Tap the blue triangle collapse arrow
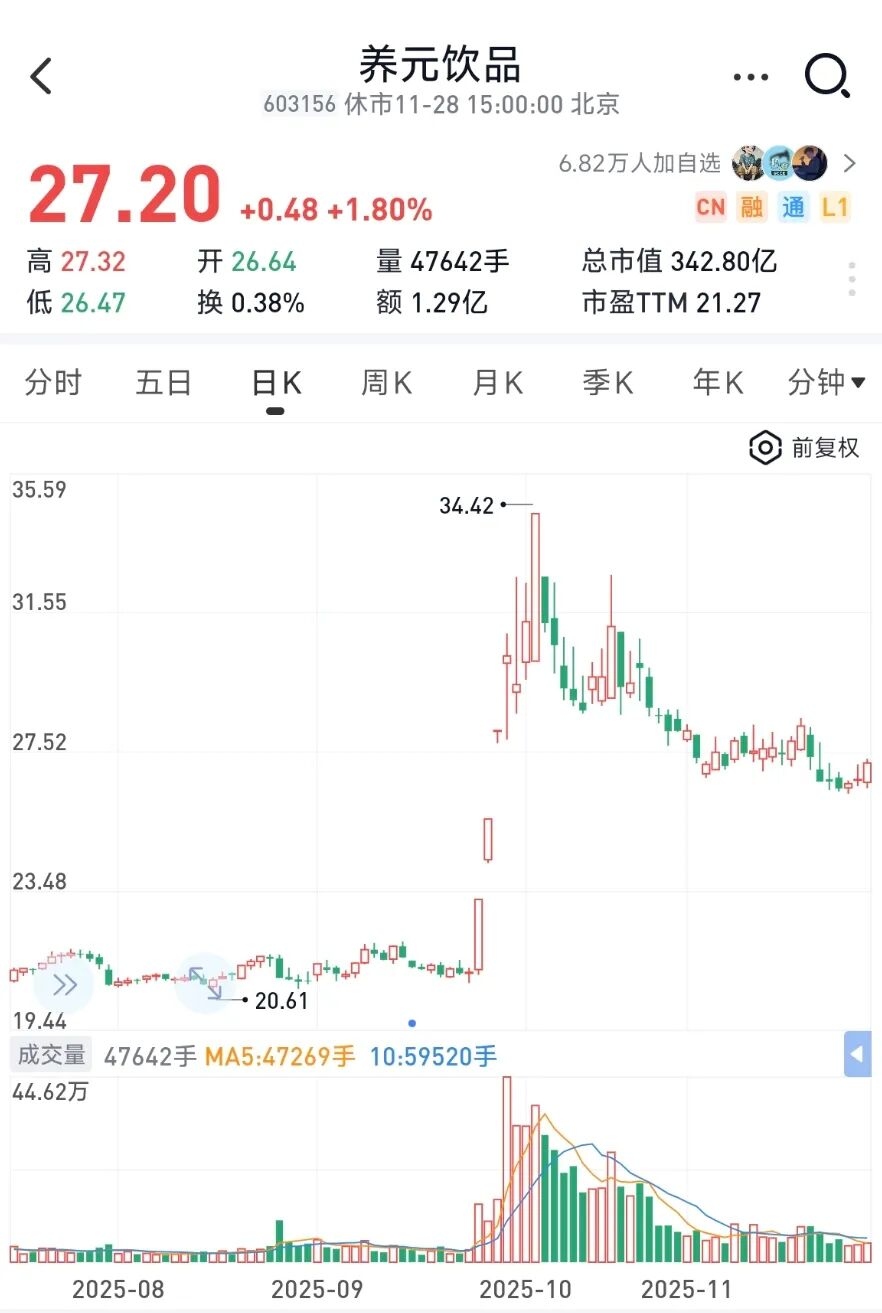 click(857, 1054)
